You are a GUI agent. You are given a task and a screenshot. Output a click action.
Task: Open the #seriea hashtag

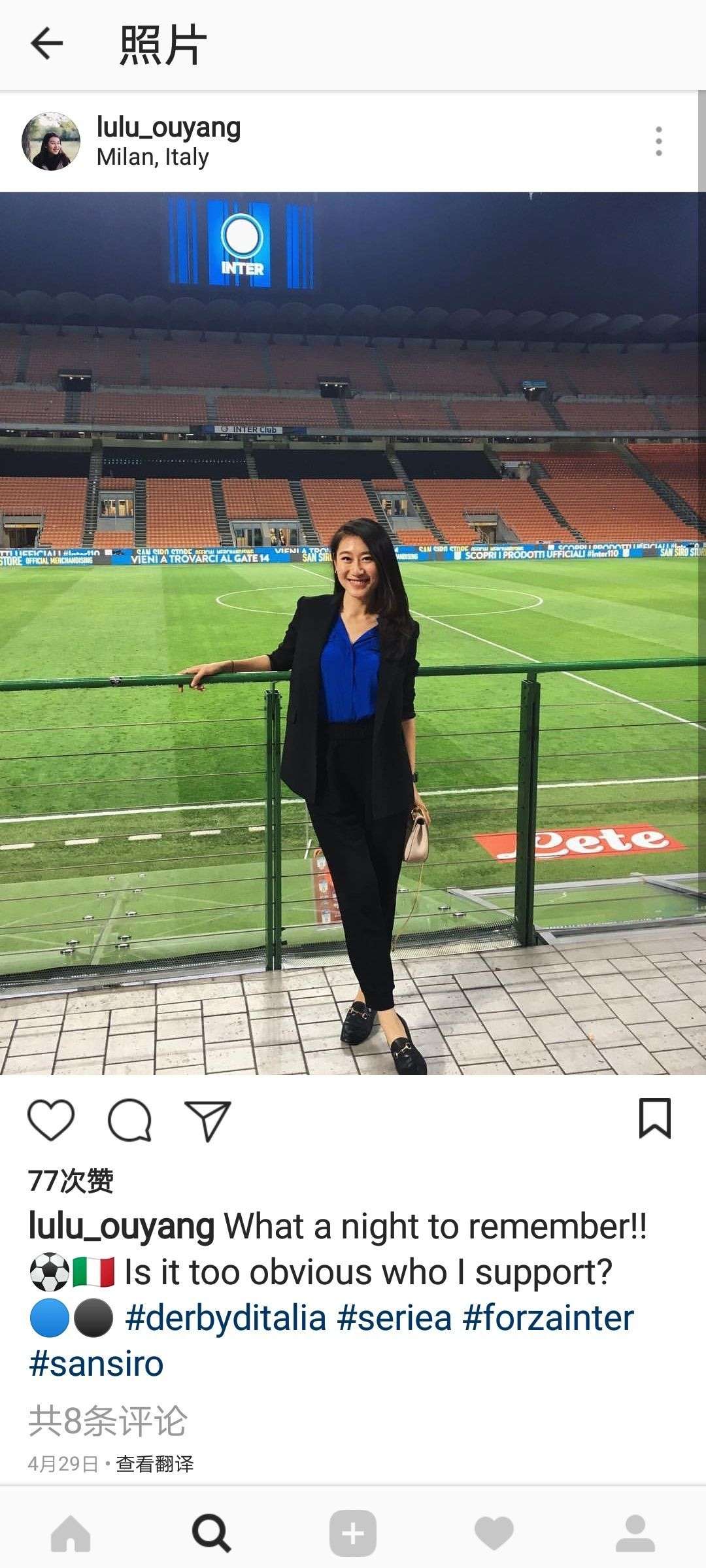394,1318
